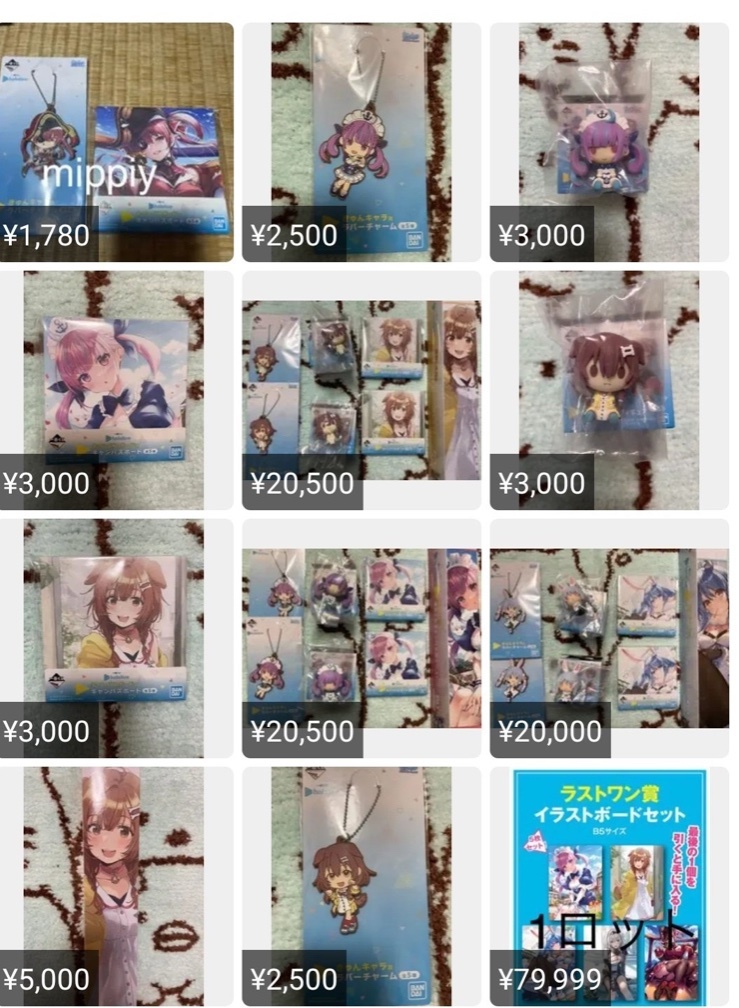The height and width of the screenshot is (1008, 739).
Task: Open the ¥20,000 listing
Action: click(609, 636)
